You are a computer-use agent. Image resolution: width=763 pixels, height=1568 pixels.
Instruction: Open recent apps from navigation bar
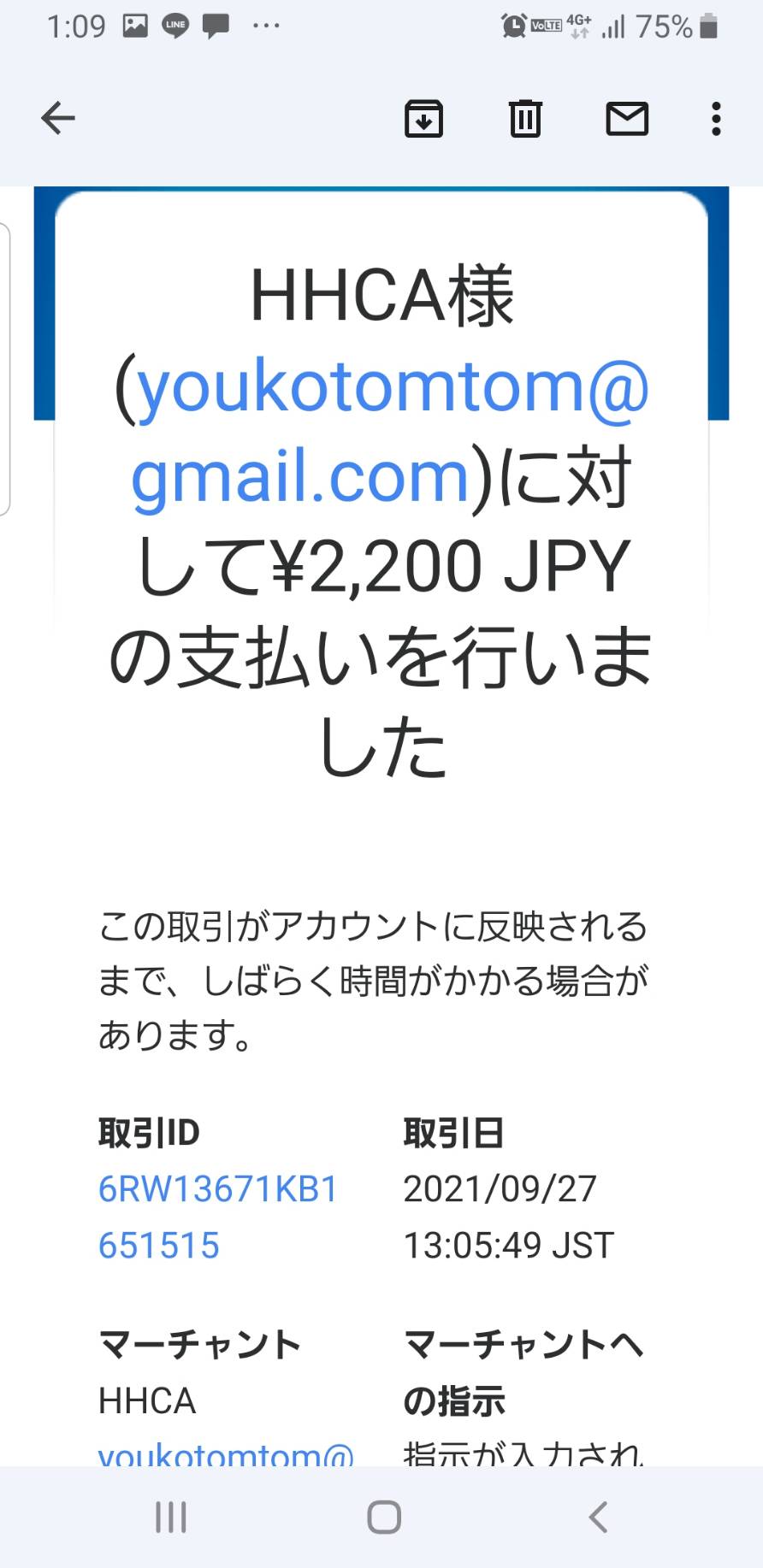point(170,1518)
